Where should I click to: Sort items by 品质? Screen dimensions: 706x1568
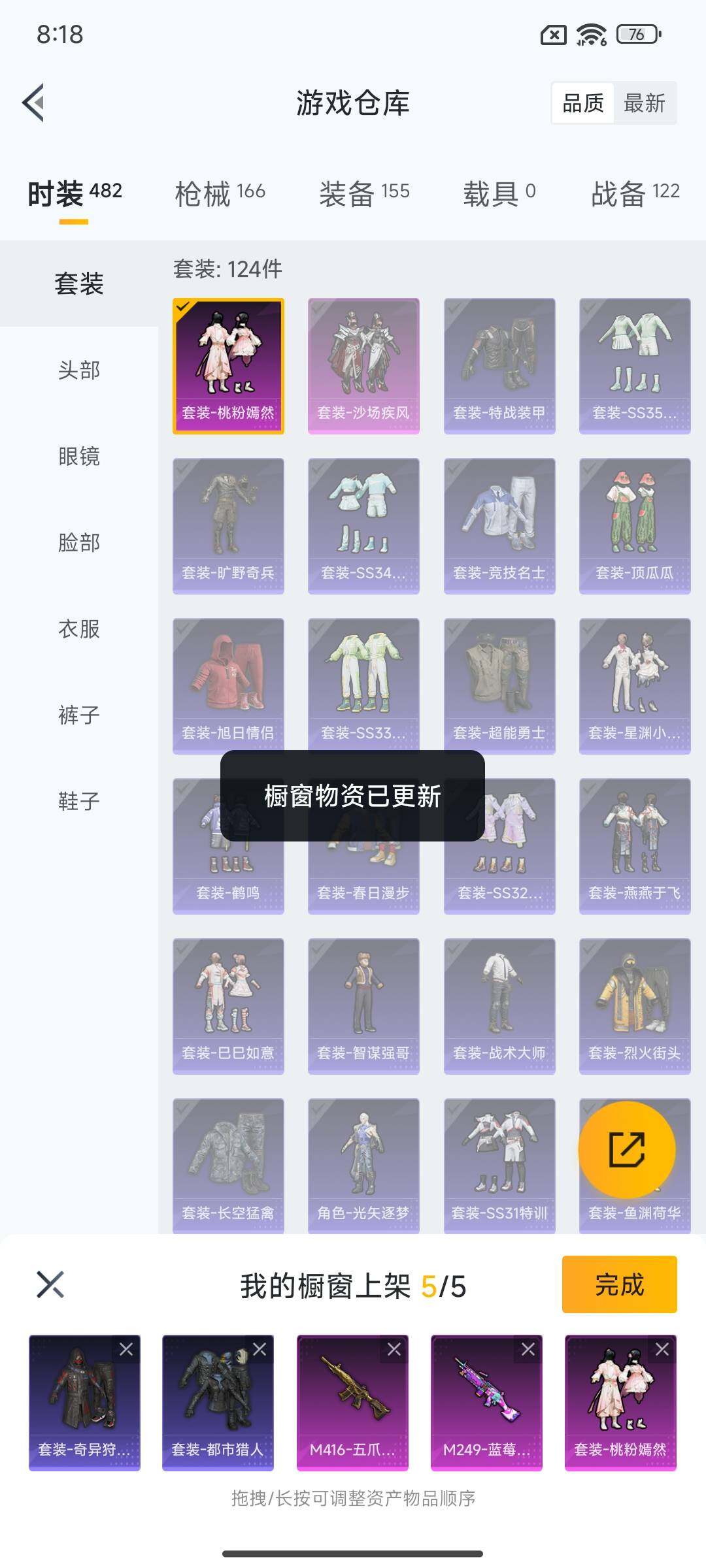click(583, 103)
